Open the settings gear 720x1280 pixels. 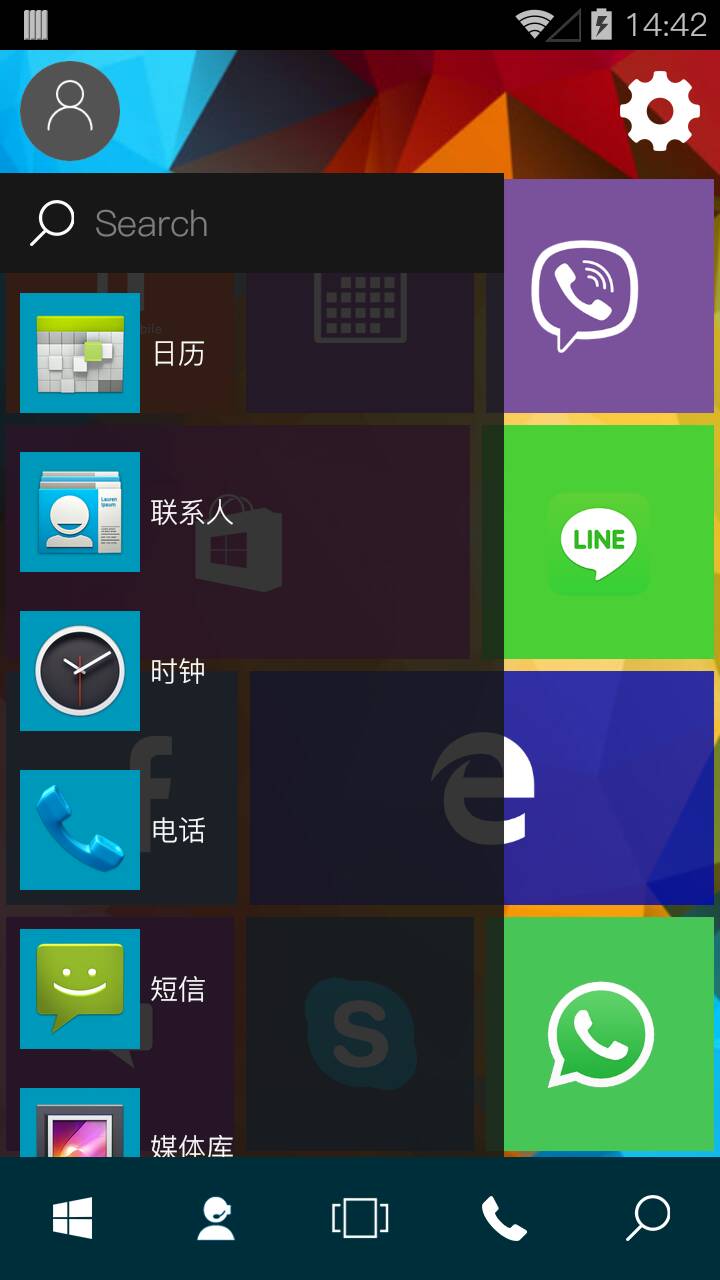660,111
